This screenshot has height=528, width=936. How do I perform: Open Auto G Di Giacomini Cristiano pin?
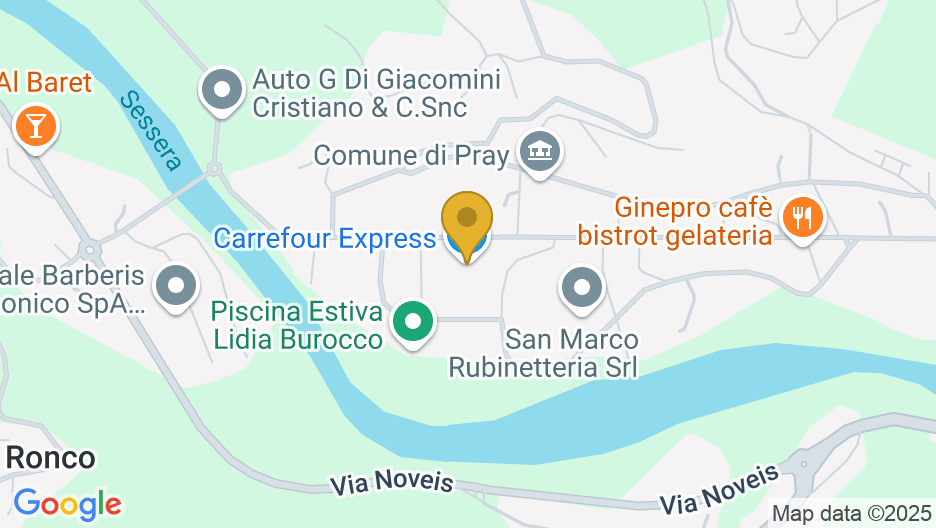222,92
